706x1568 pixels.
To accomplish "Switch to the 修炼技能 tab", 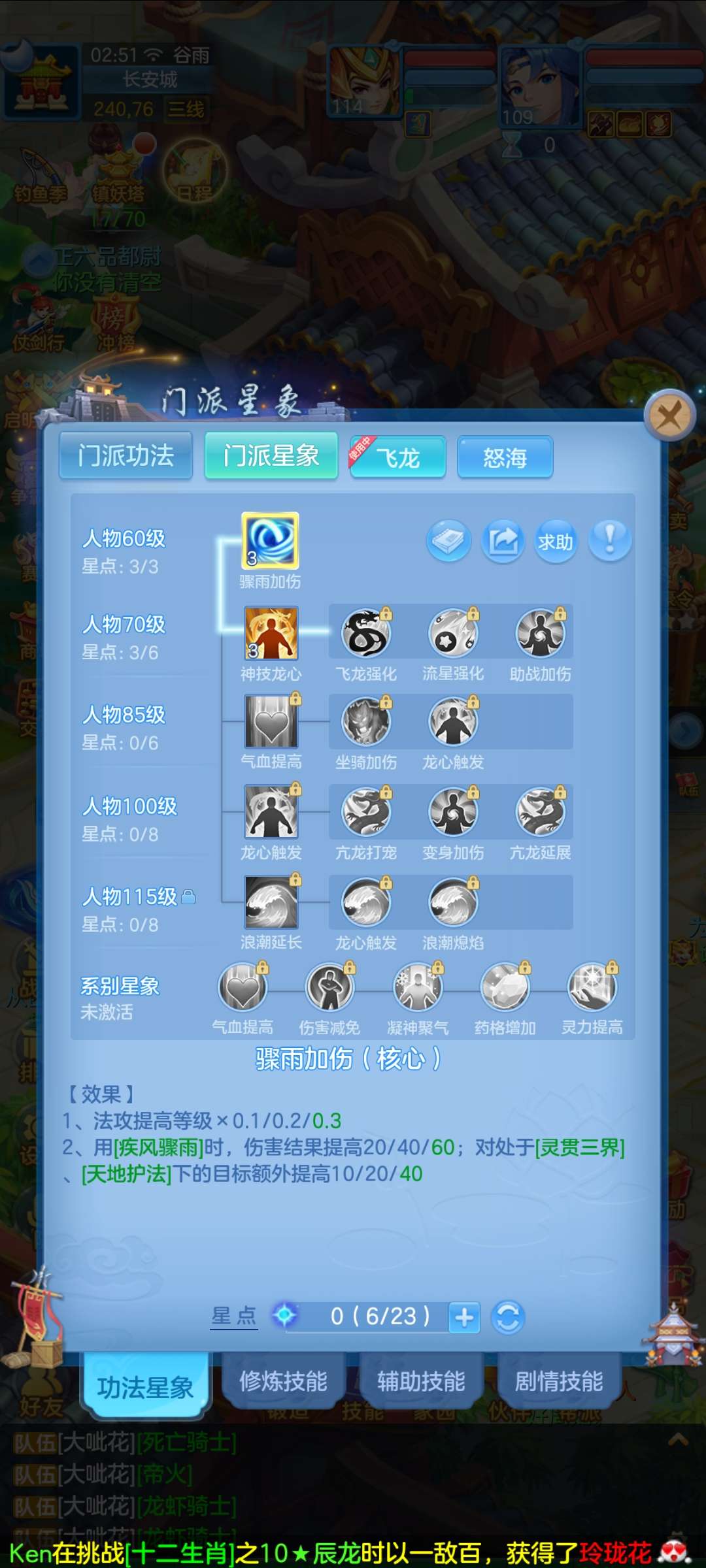I will (x=283, y=1381).
